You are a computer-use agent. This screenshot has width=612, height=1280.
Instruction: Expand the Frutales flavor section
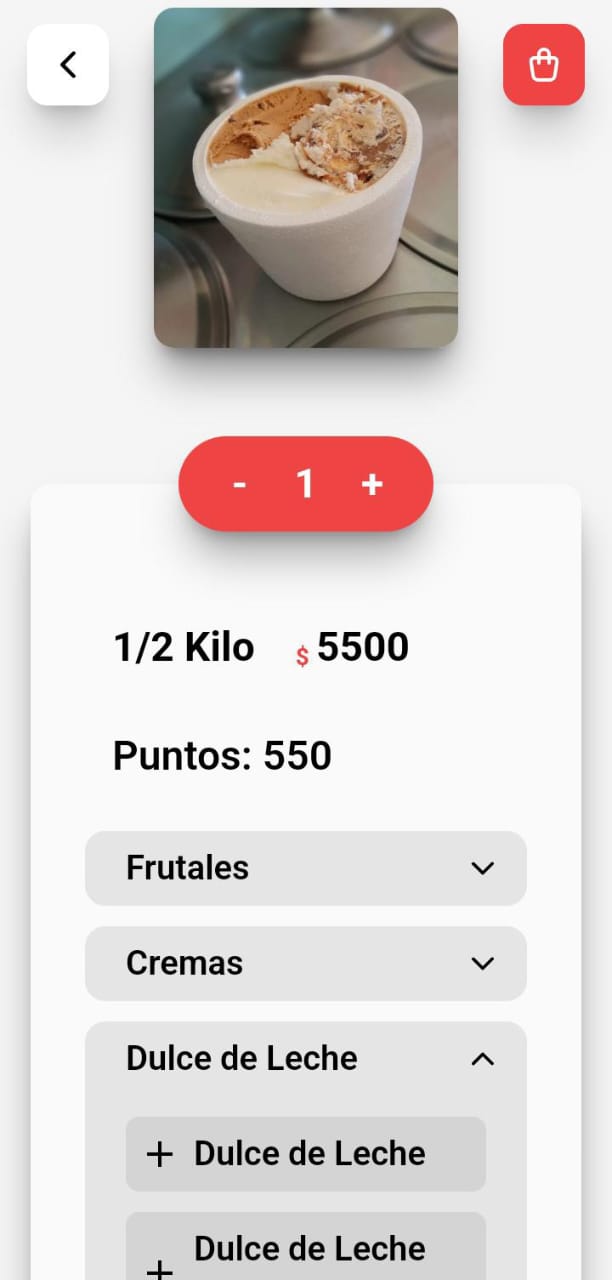[x=305, y=868]
